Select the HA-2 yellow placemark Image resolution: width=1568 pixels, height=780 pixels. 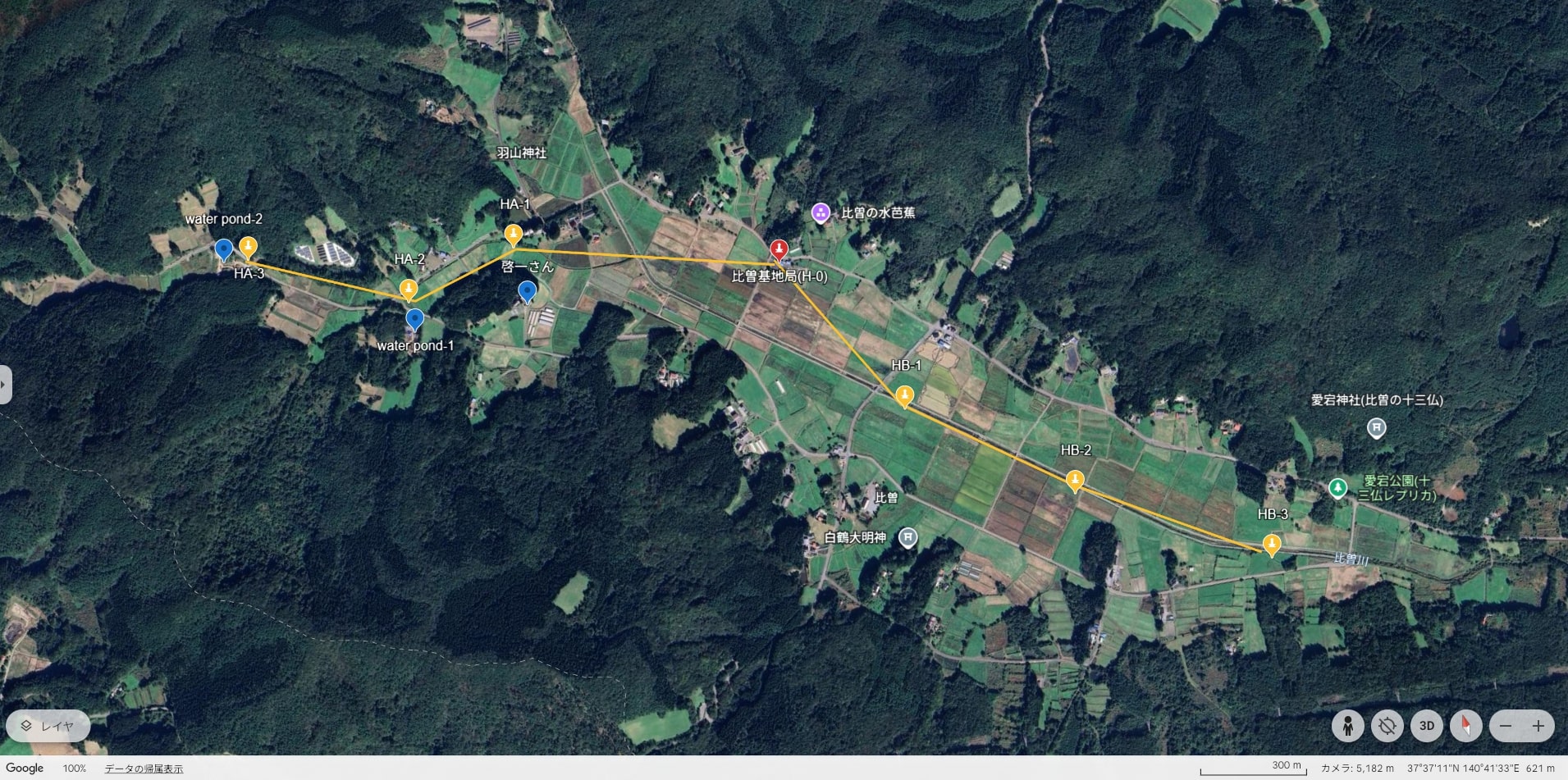pyautogui.click(x=408, y=290)
